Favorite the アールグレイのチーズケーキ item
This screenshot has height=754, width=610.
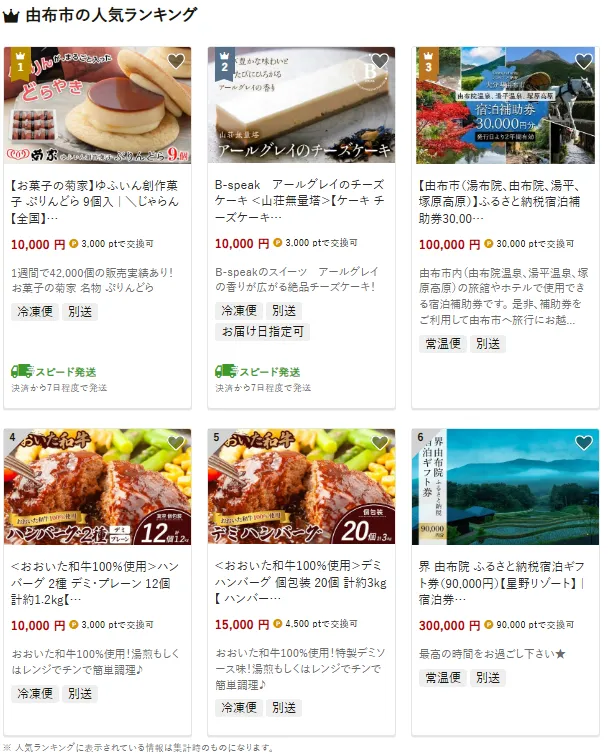click(380, 61)
